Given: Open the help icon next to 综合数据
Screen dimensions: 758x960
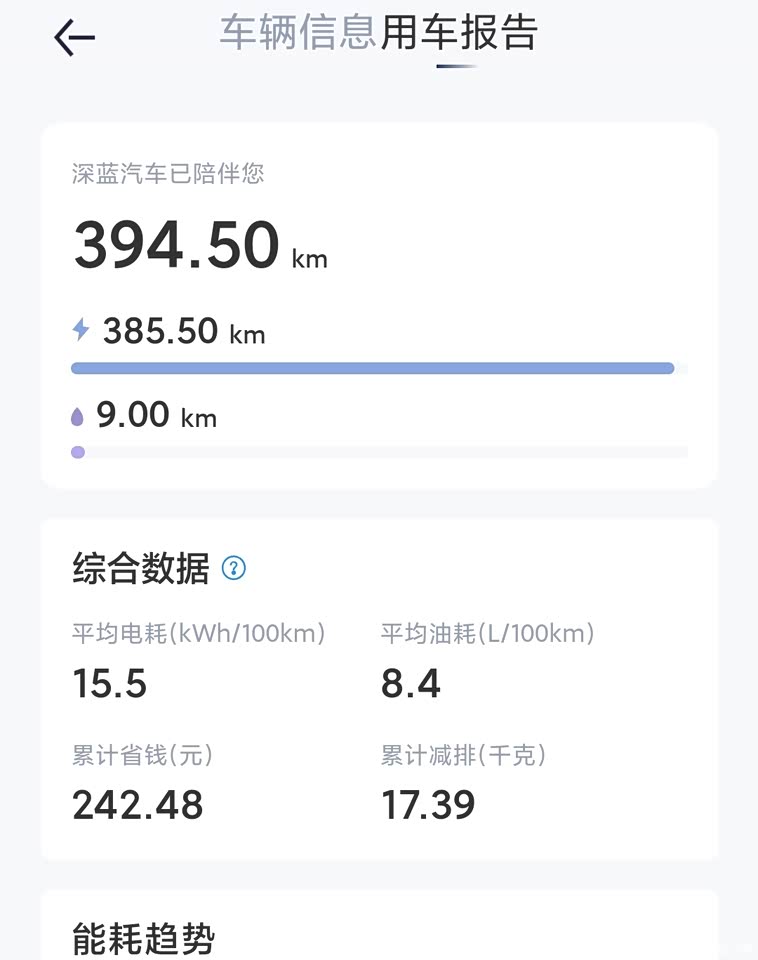Looking at the screenshot, I should click(x=234, y=569).
